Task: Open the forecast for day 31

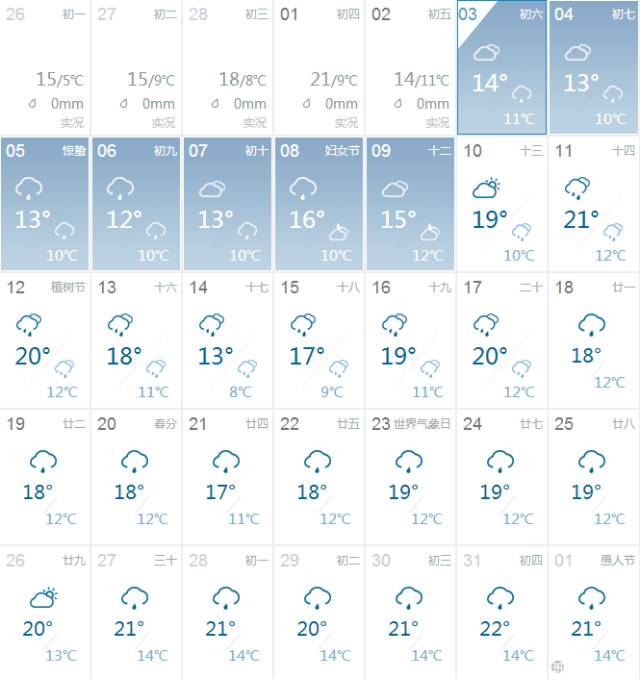Action: coord(502,613)
